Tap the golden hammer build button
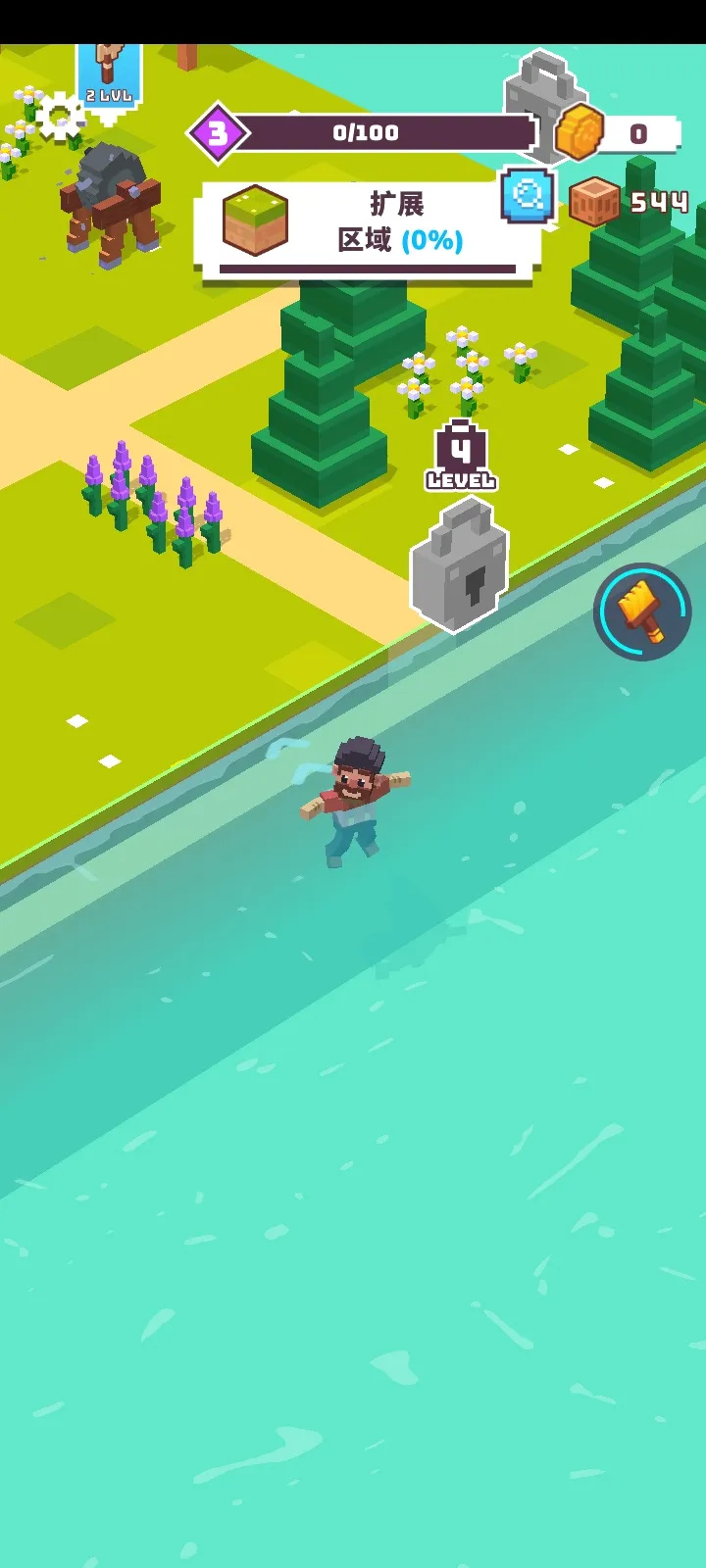Viewport: 706px width, 1568px height. point(643,612)
